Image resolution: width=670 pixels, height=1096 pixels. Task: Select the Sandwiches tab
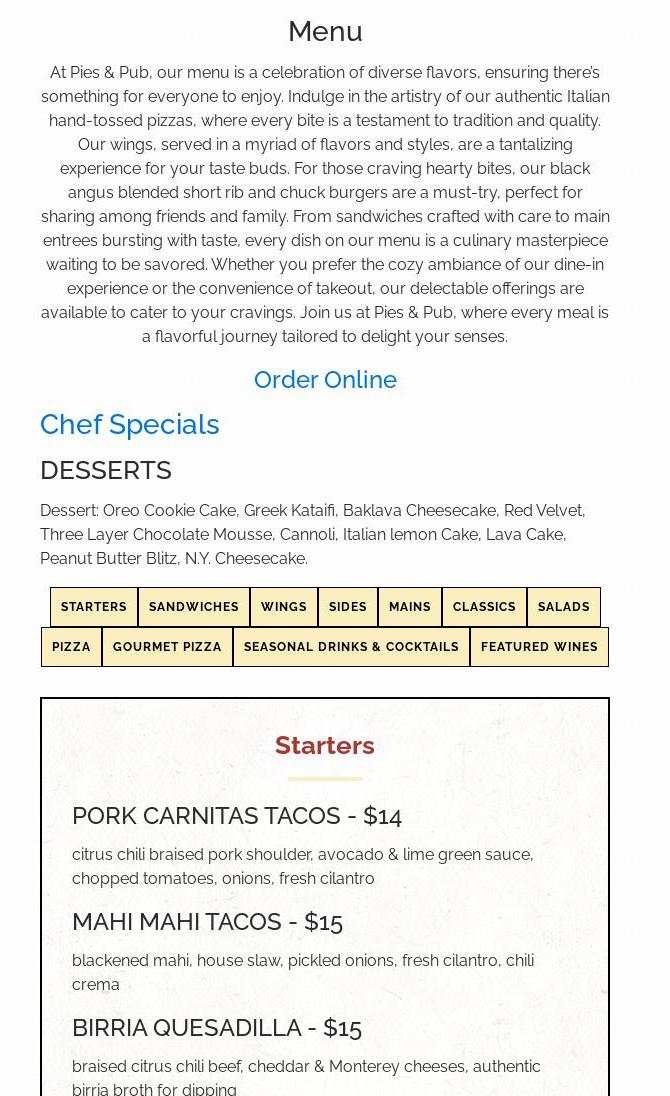pyautogui.click(x=194, y=607)
